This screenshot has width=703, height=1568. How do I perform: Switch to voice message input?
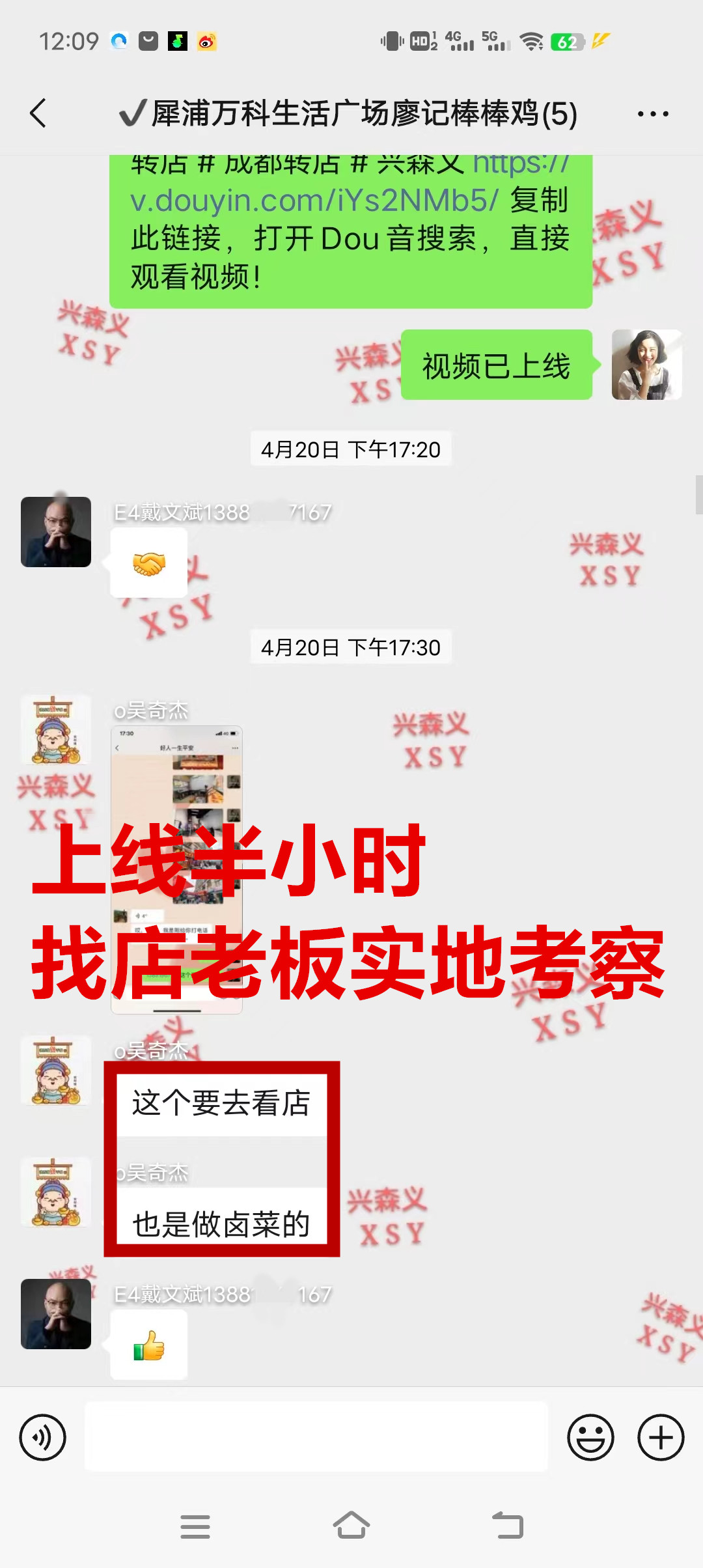point(43,1437)
